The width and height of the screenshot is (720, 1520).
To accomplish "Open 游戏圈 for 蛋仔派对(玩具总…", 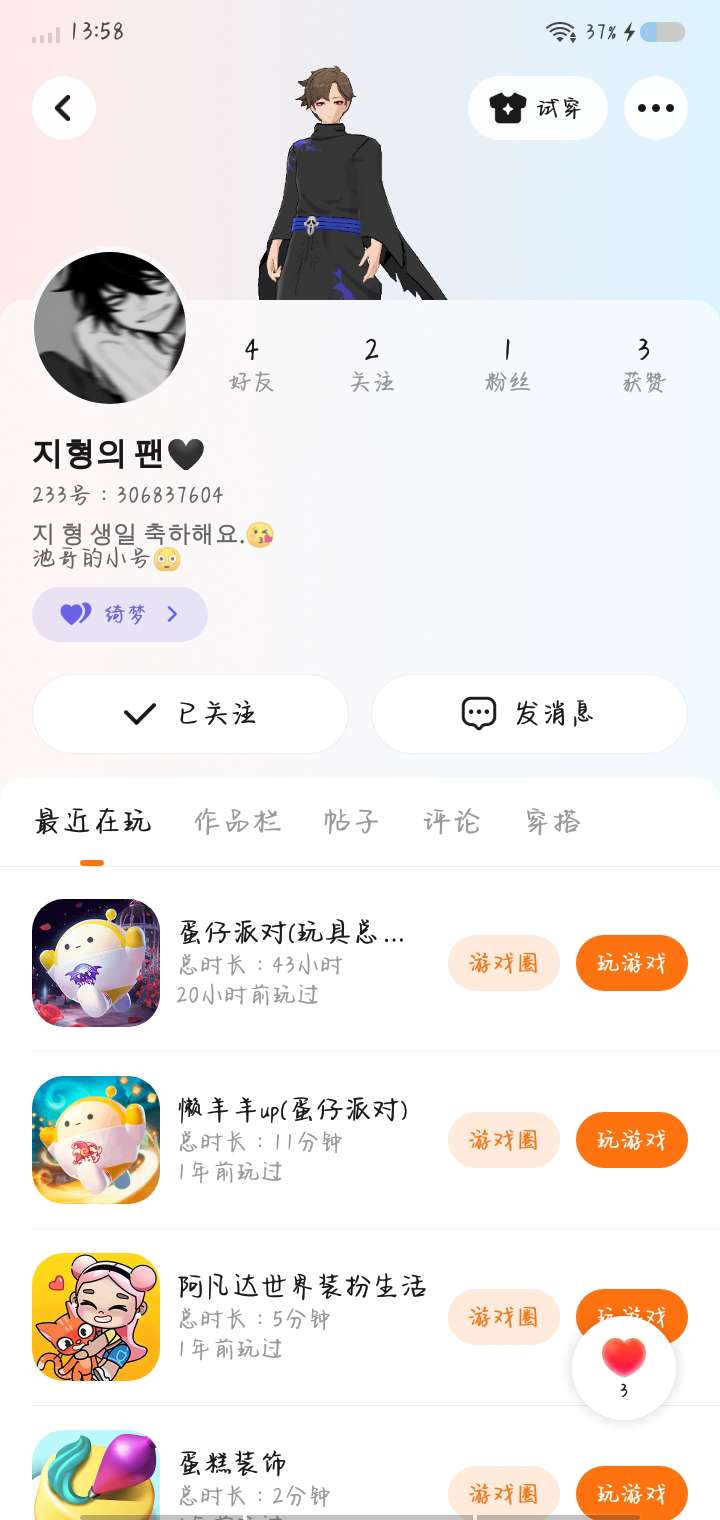I will coord(503,963).
